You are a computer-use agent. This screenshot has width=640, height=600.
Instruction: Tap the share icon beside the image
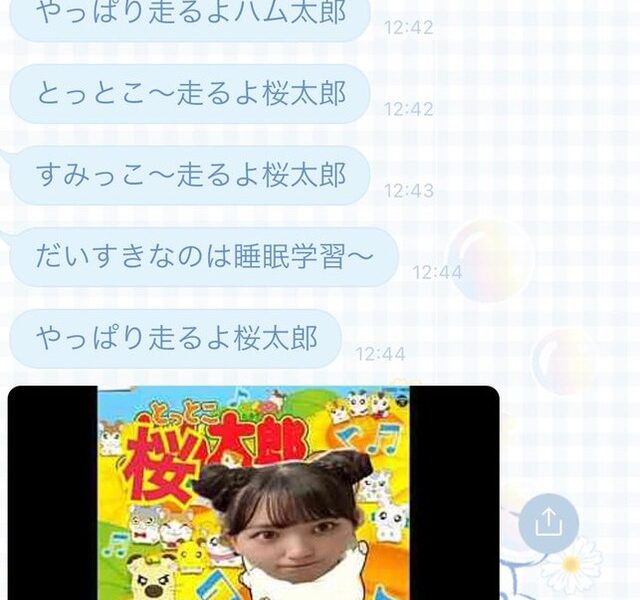pos(549,524)
